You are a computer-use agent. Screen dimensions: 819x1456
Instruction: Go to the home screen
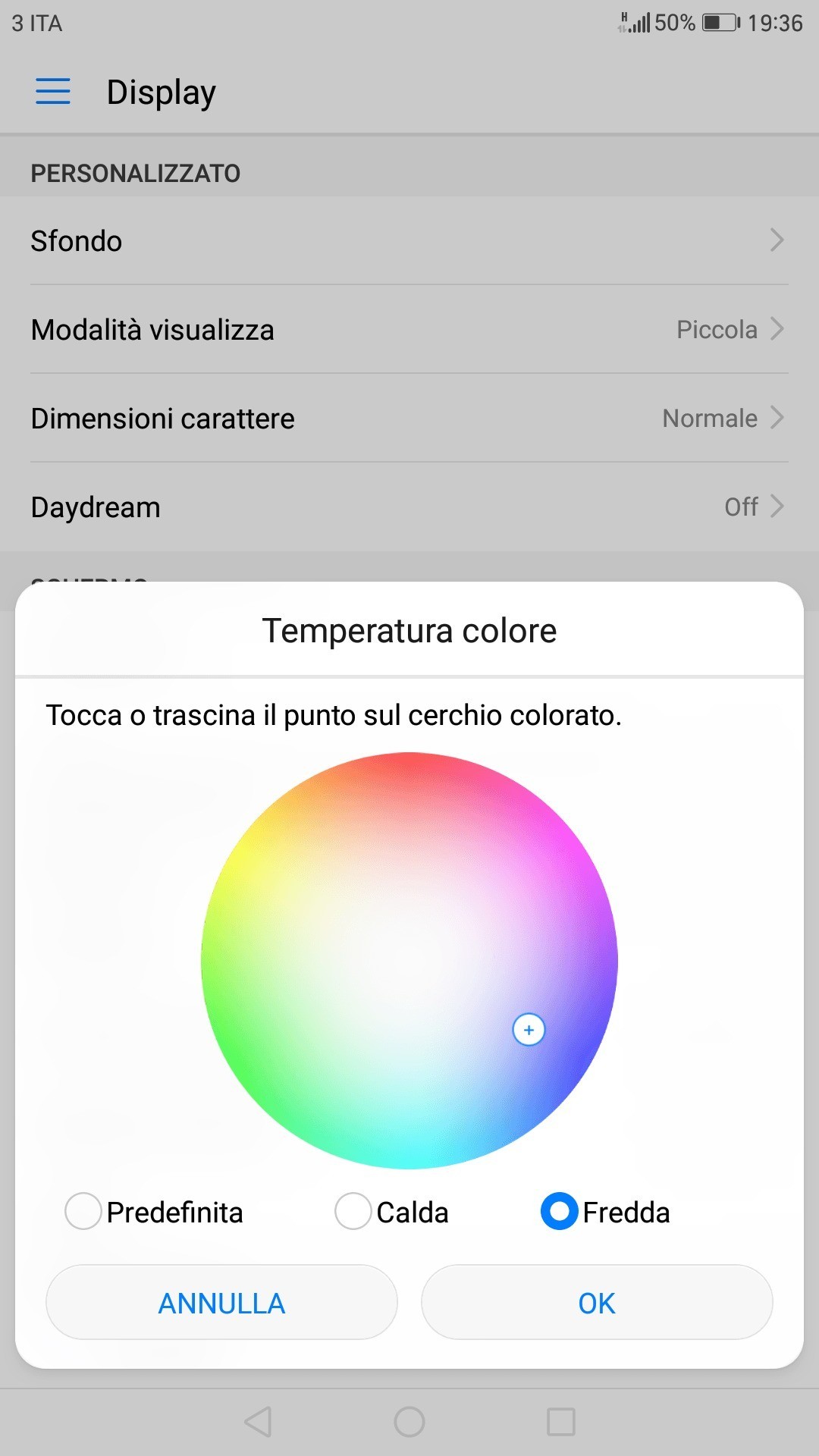409,1422
